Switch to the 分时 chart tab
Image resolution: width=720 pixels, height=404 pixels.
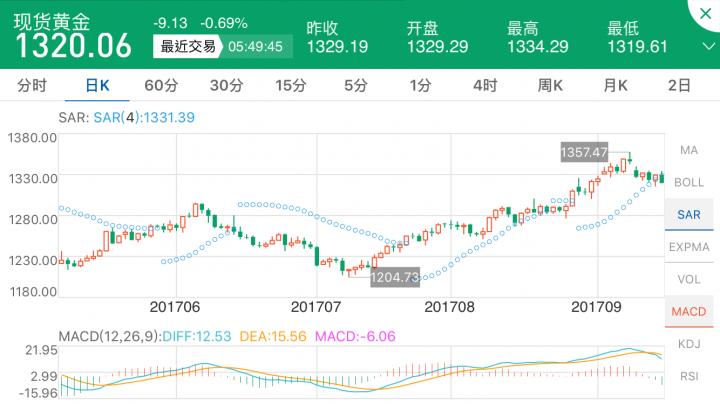pos(32,86)
